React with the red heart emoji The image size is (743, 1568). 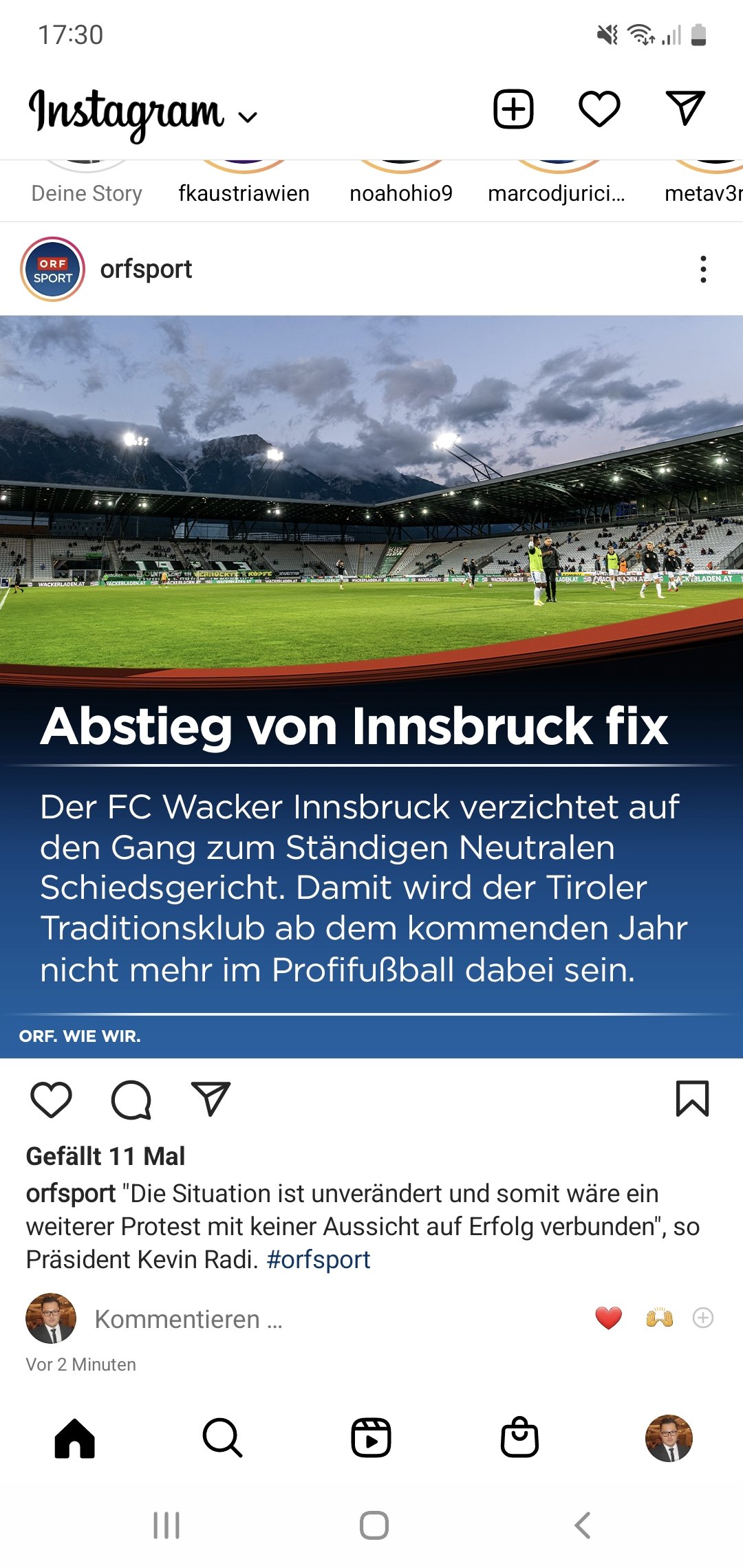pyautogui.click(x=608, y=1318)
